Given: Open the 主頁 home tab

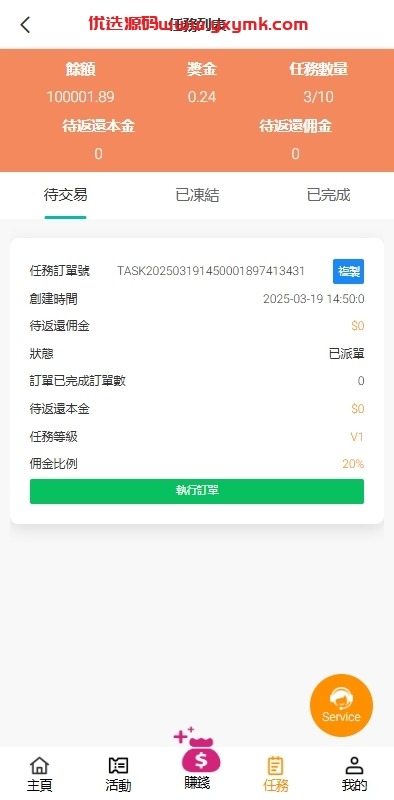Looking at the screenshot, I should [39, 773].
